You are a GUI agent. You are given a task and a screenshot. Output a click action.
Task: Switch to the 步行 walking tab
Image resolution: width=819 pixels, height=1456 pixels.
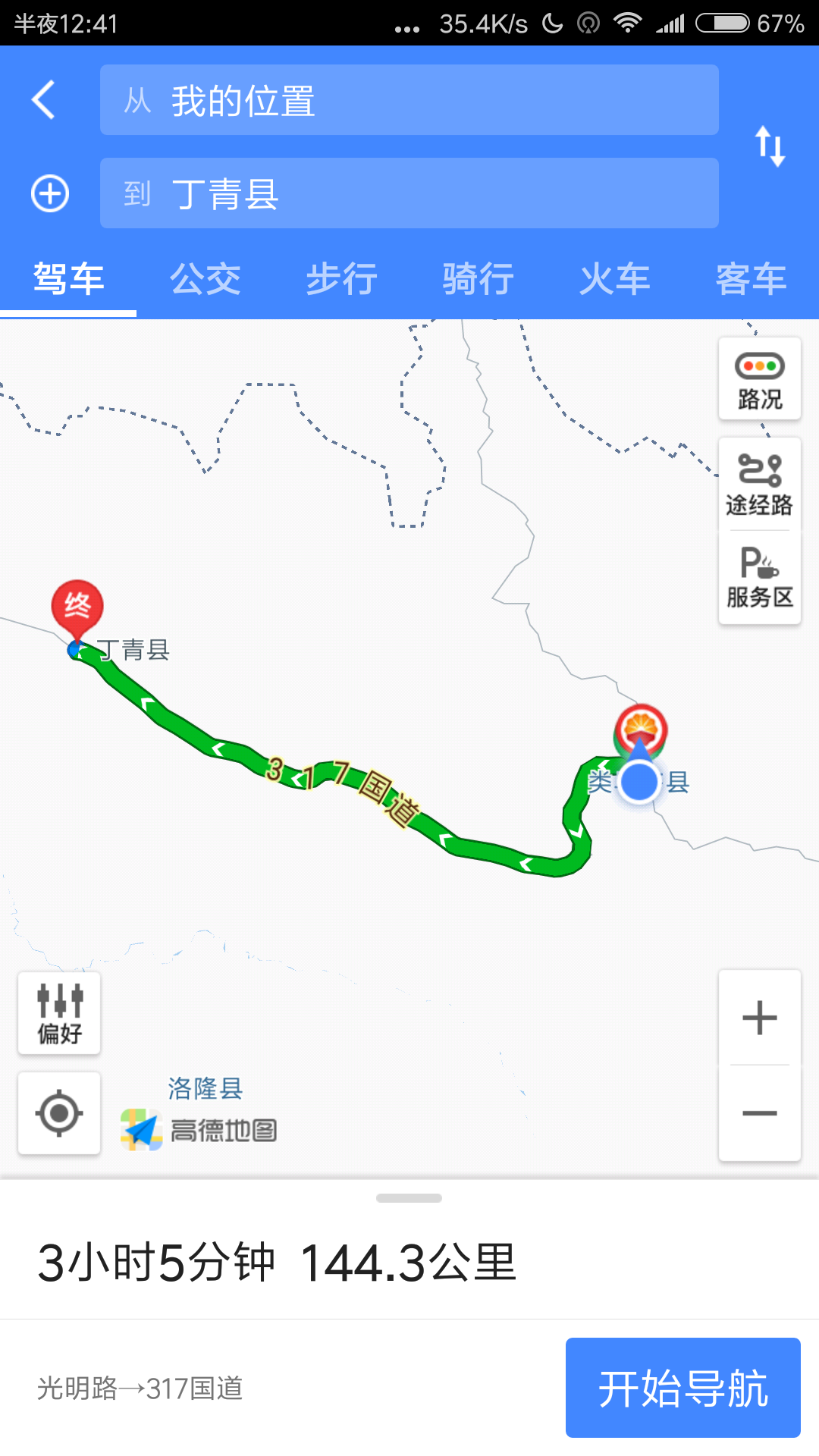click(341, 279)
